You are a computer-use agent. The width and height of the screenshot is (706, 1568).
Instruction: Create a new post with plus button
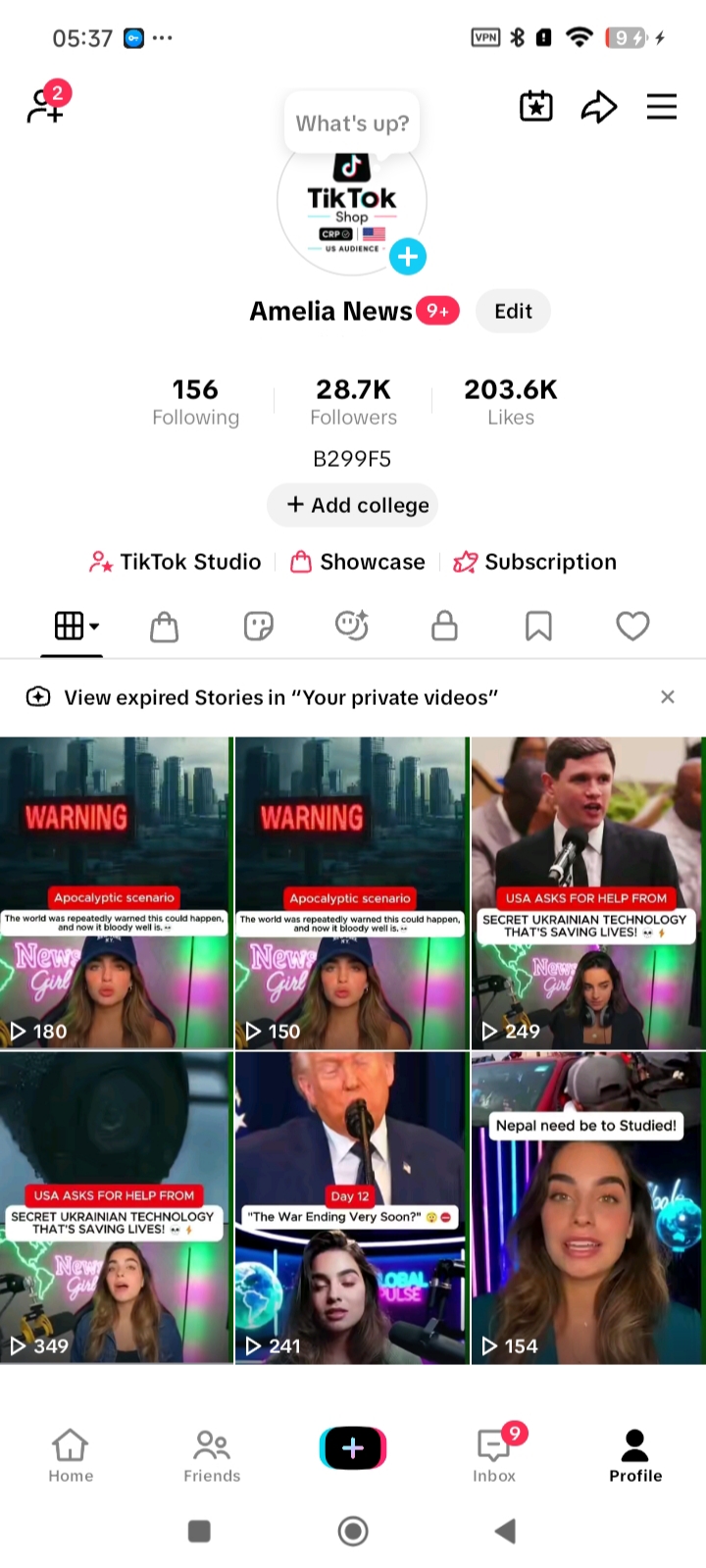353,1448
